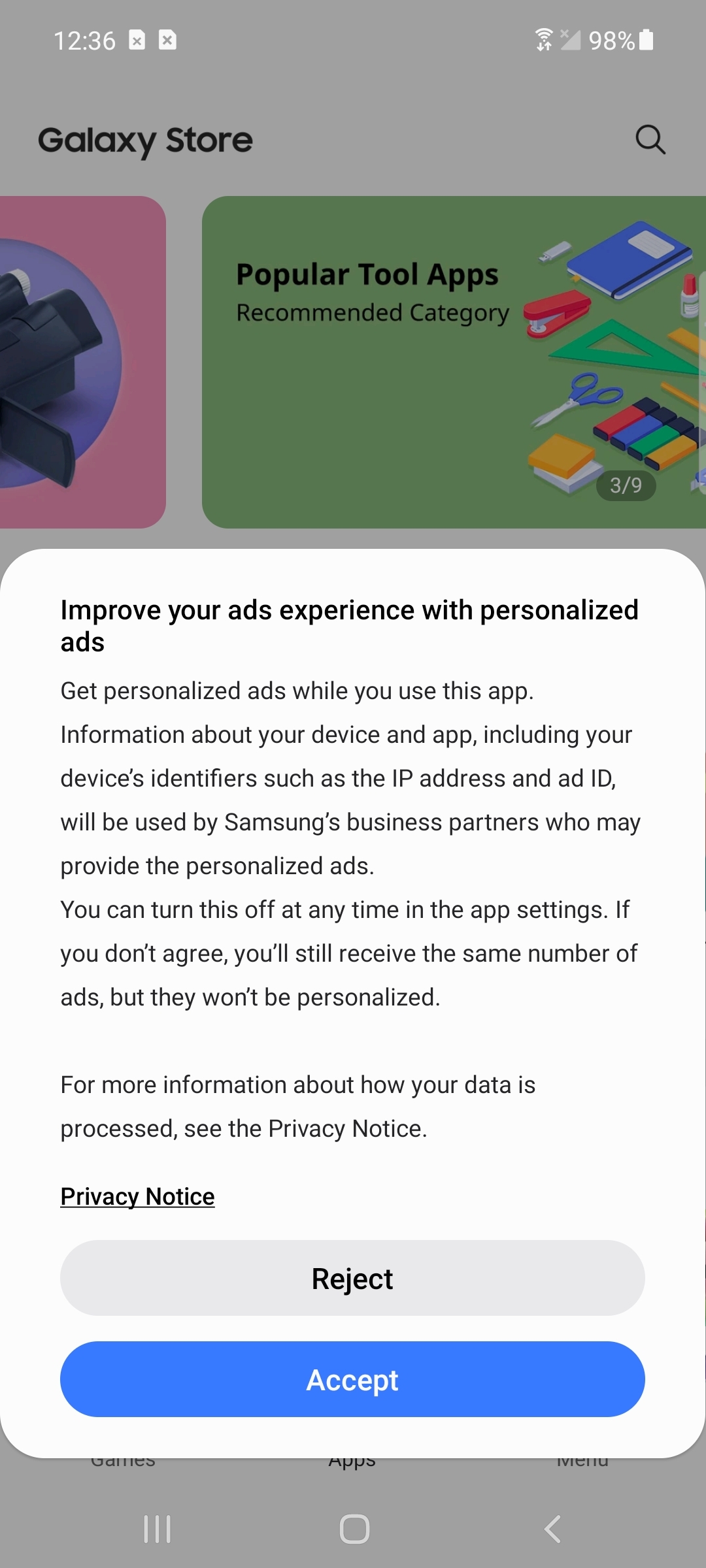
Task: Go to the home screen
Action: coord(354,1529)
